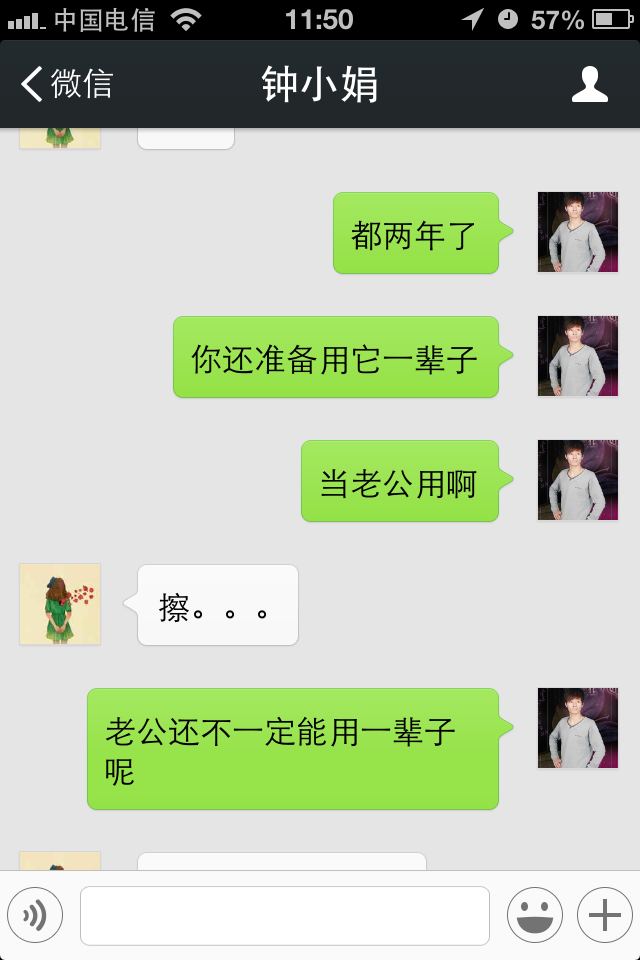Image resolution: width=640 pixels, height=960 pixels.
Task: Tap the sender avatar beside 当老公用啊
Action: (x=578, y=480)
